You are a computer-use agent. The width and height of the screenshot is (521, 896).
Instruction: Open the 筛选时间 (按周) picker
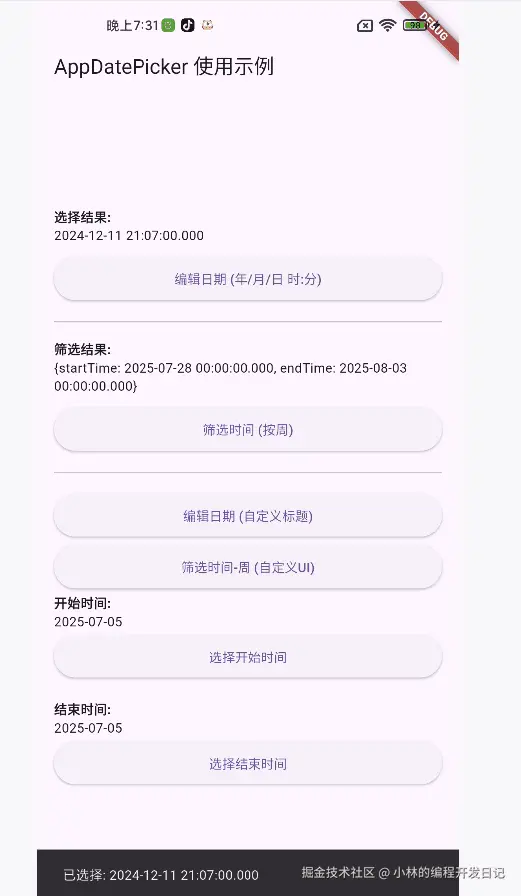[248, 430]
